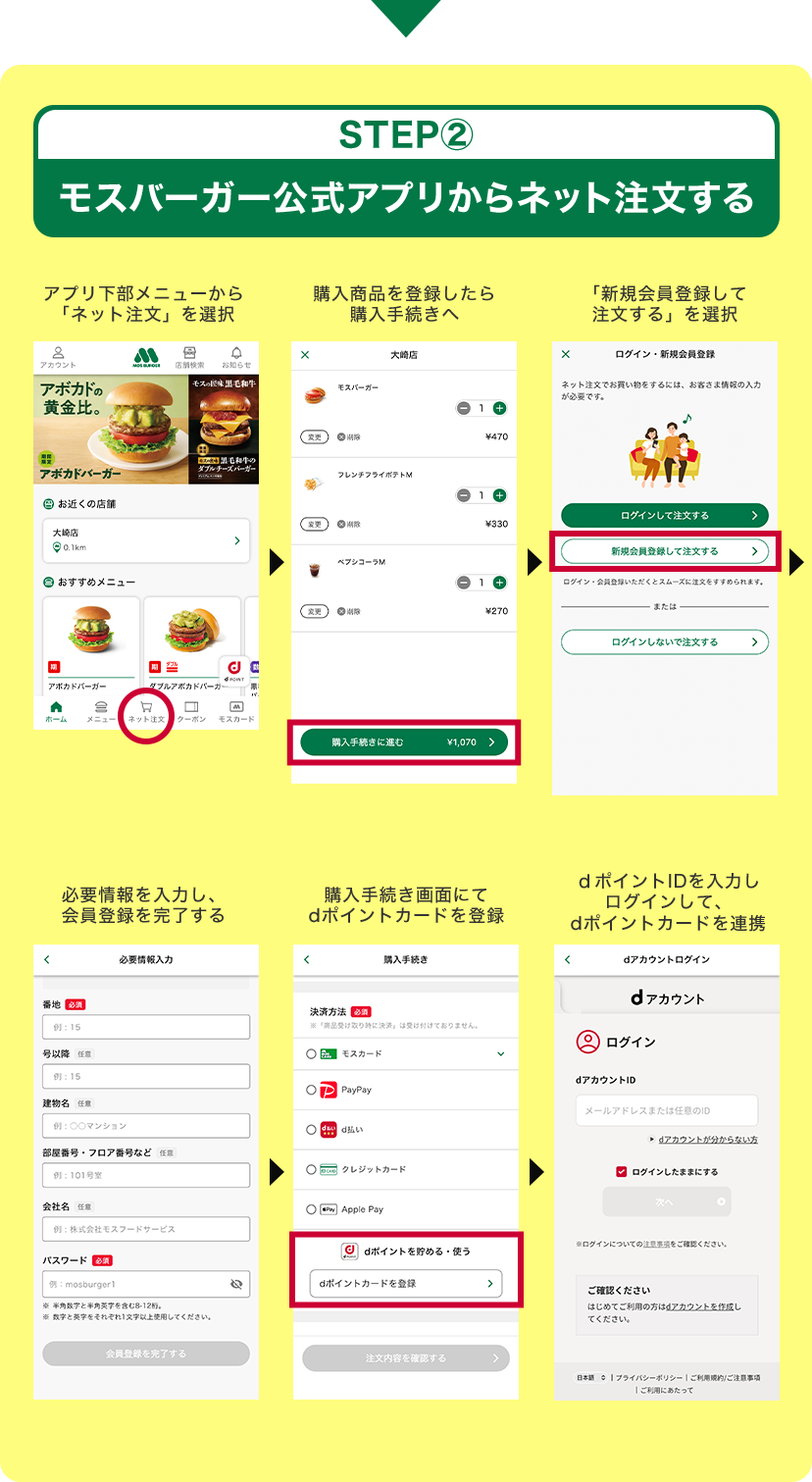Open the アカウント account icon
The image size is (812, 1482).
point(58,353)
